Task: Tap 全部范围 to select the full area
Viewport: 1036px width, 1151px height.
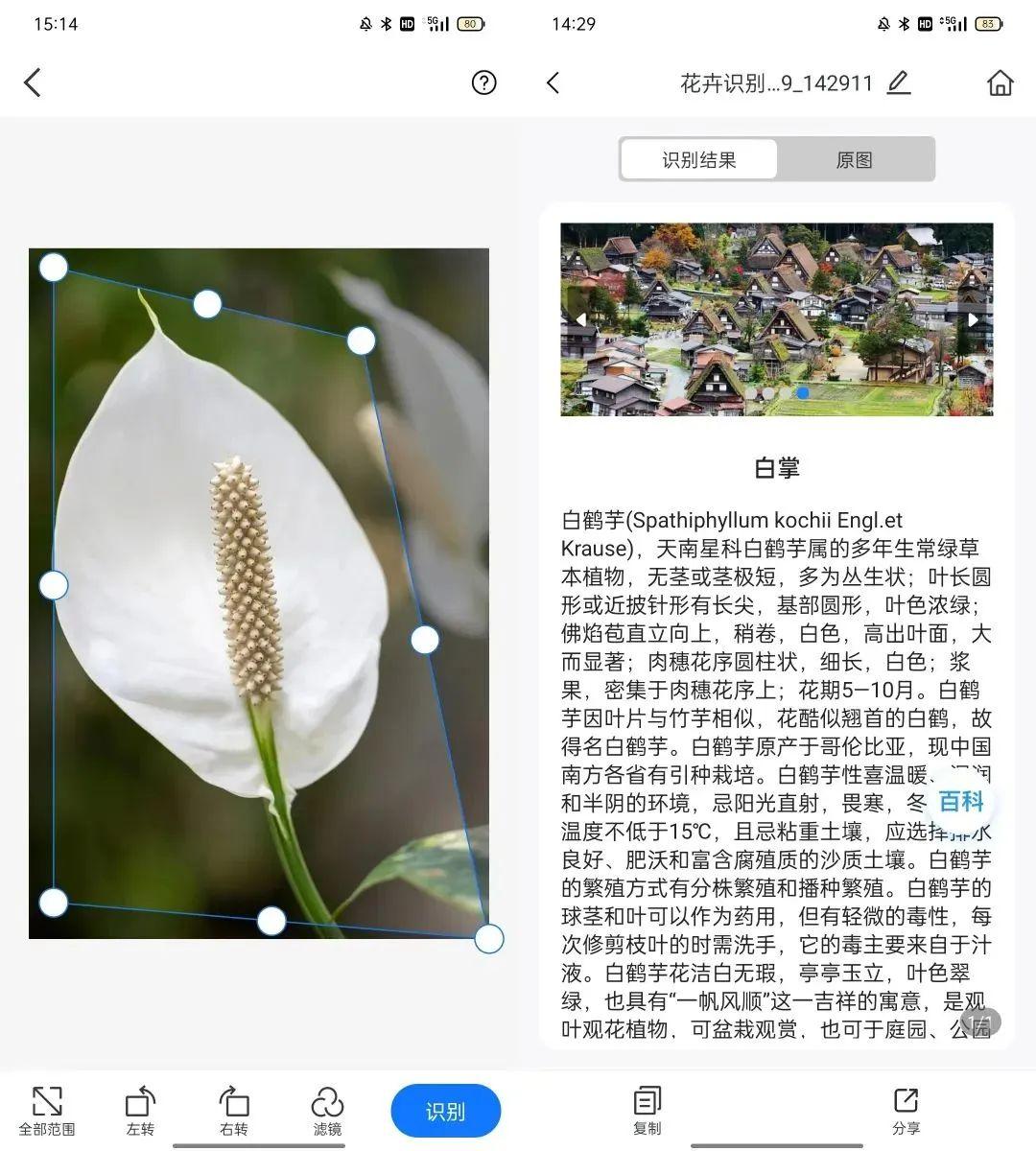Action: tap(46, 1110)
